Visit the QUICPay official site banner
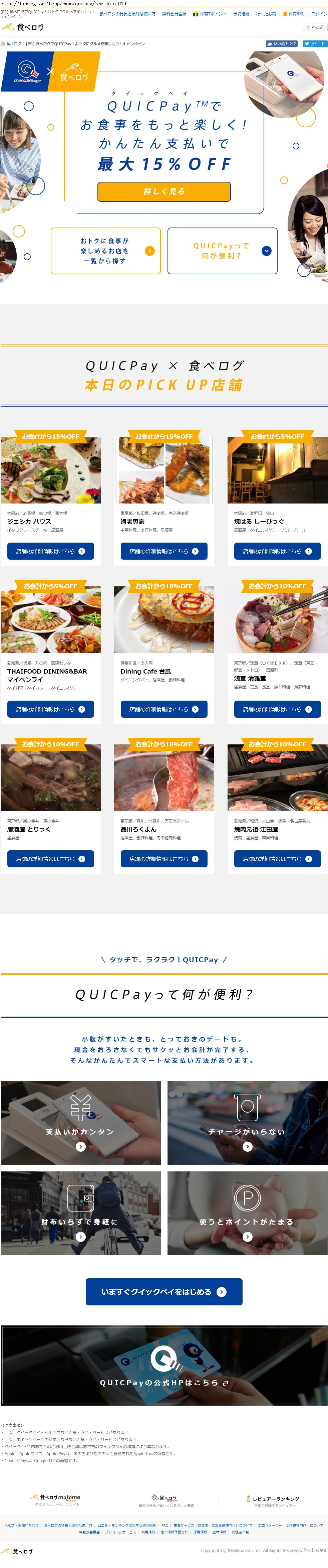Screen dimensions: 328x1568 [164, 1382]
